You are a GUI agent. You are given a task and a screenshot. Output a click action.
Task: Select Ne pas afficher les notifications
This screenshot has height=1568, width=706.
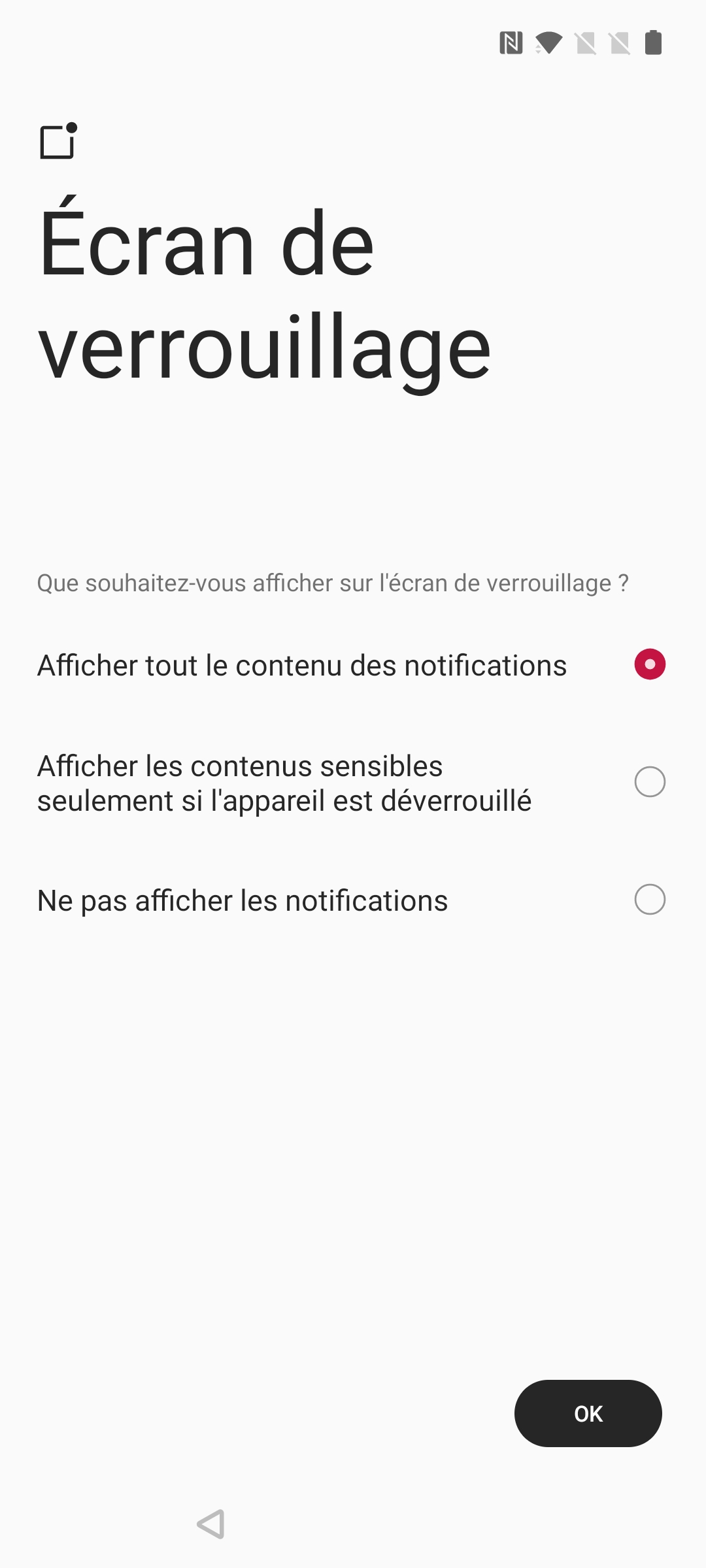click(353, 900)
